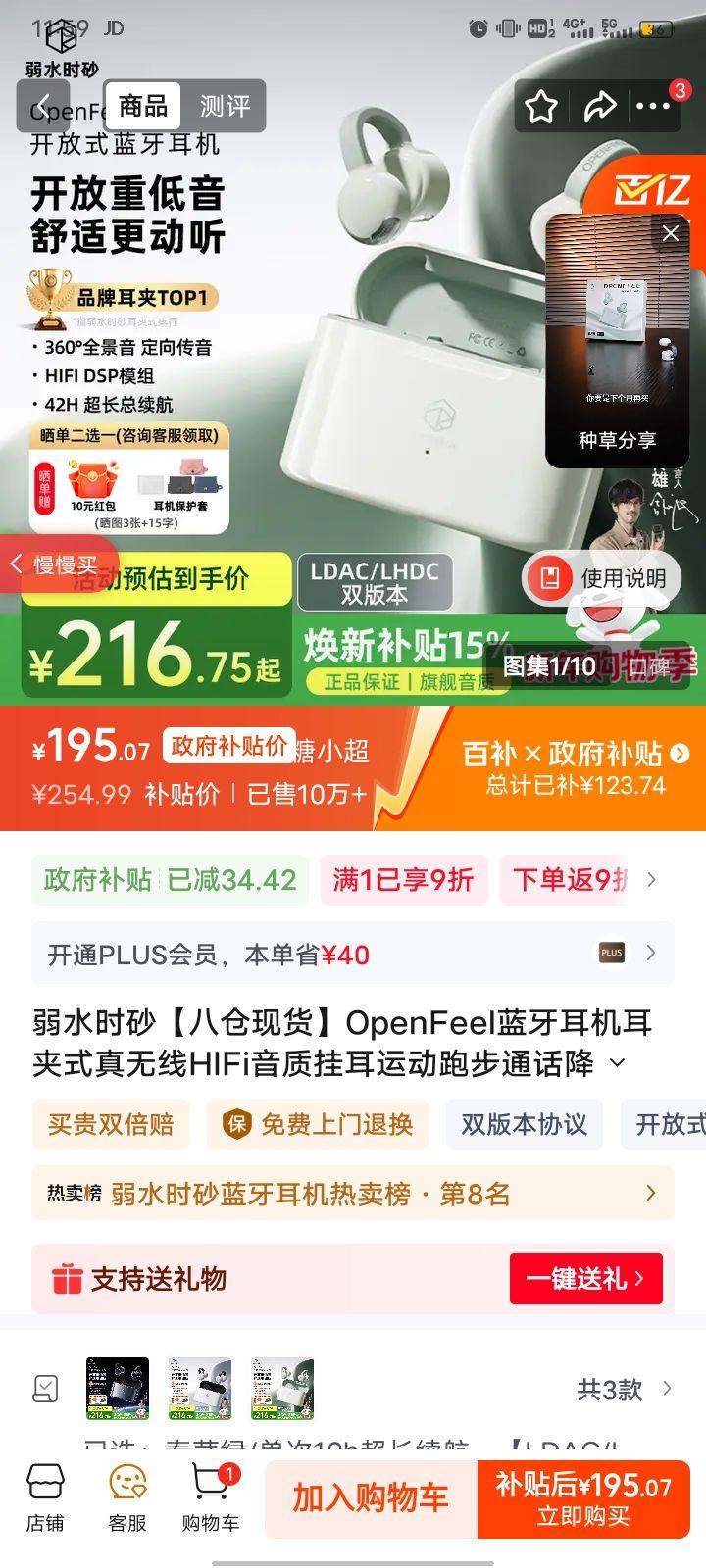Image resolution: width=706 pixels, height=1568 pixels.
Task: Click 补贴后立即购买 to buy now
Action: click(585, 1497)
